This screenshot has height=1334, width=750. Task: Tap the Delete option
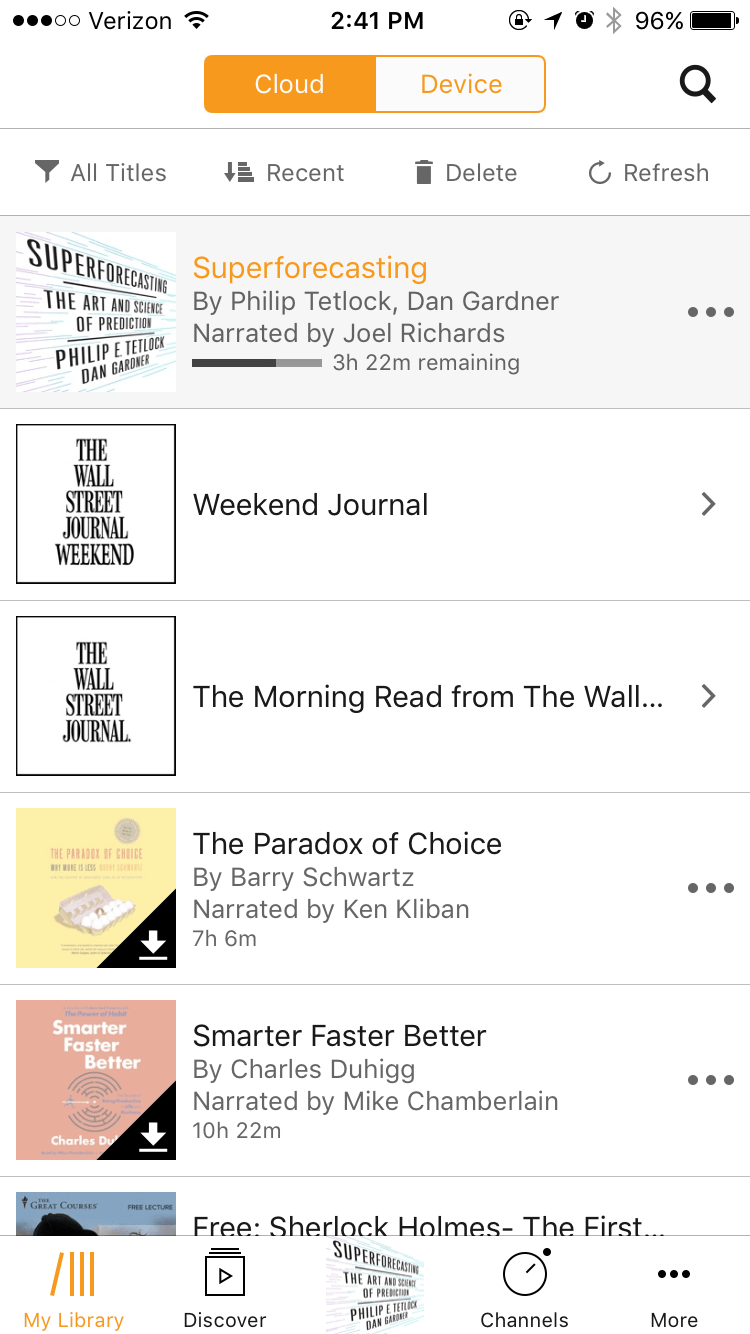click(465, 173)
